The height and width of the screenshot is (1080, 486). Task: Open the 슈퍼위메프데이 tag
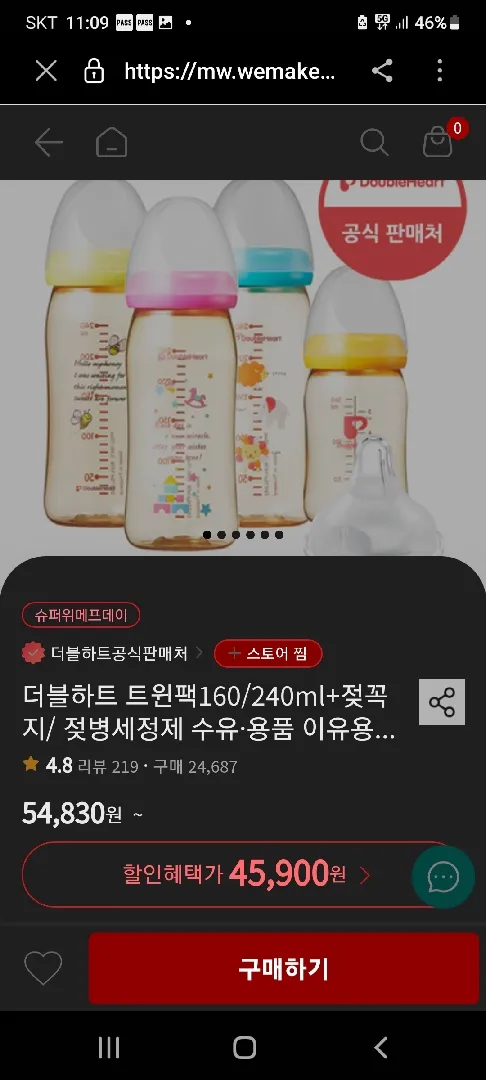pyautogui.click(x=81, y=615)
